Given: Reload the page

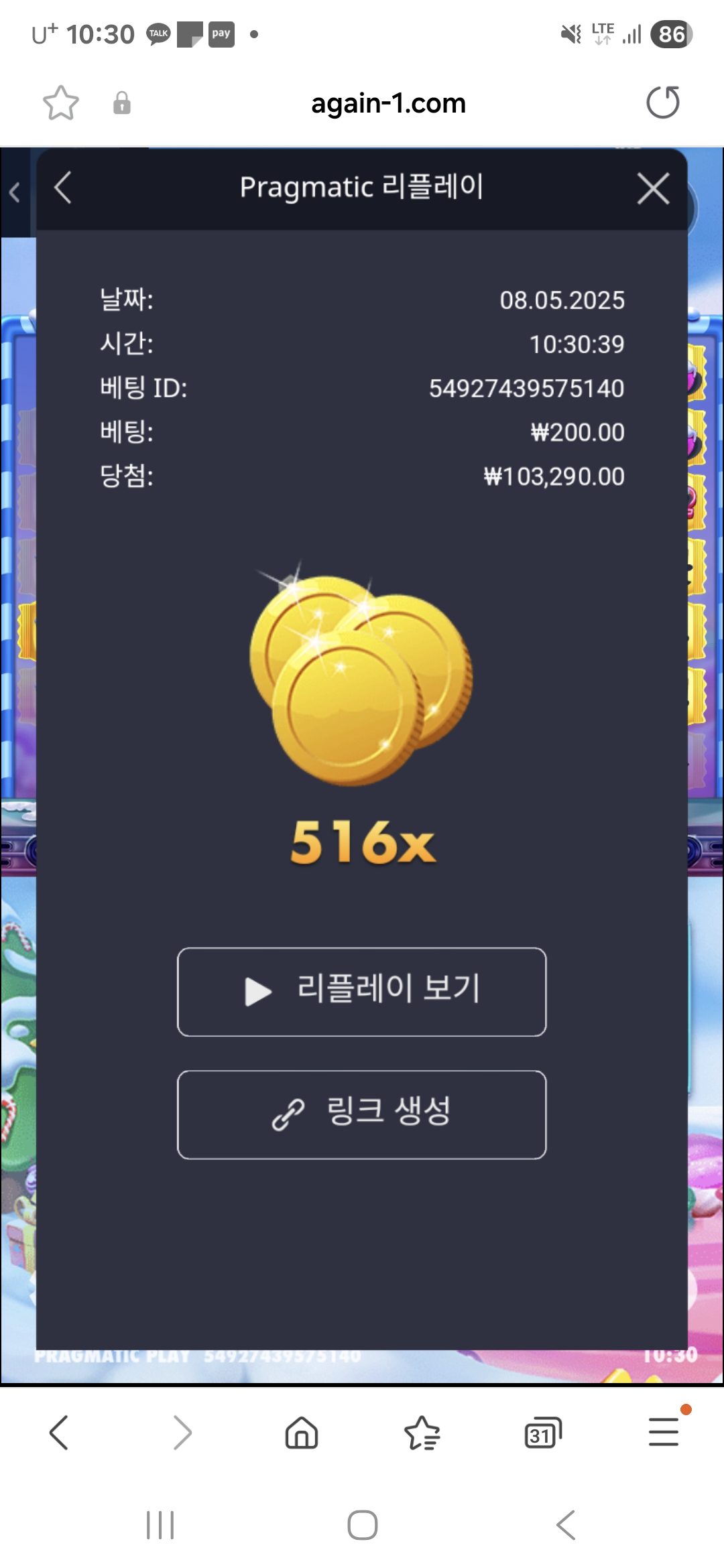Looking at the screenshot, I should (662, 103).
